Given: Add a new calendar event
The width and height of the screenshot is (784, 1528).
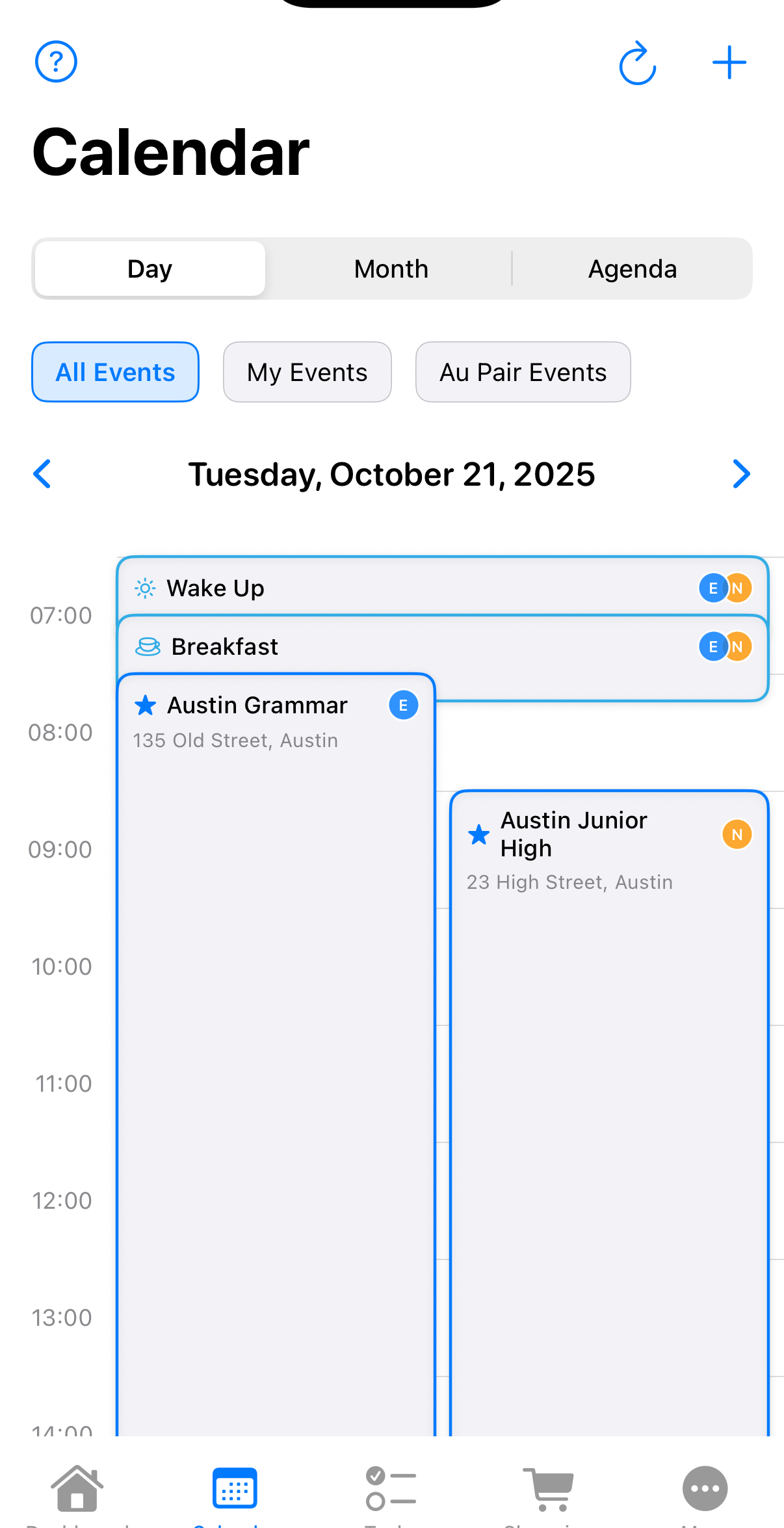Looking at the screenshot, I should [x=729, y=63].
